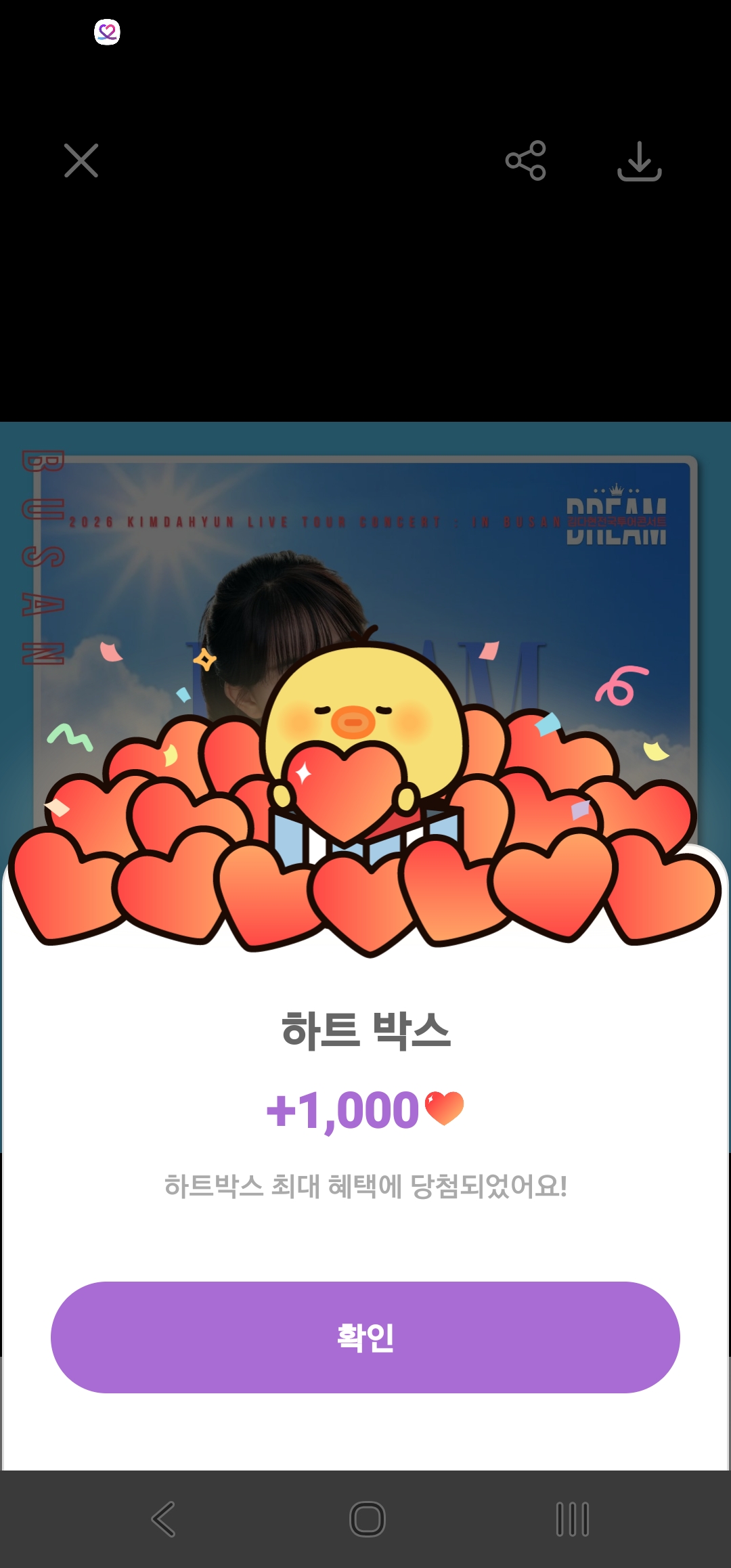Viewport: 731px width, 1568px height.
Task: Download the image
Action: click(x=639, y=161)
